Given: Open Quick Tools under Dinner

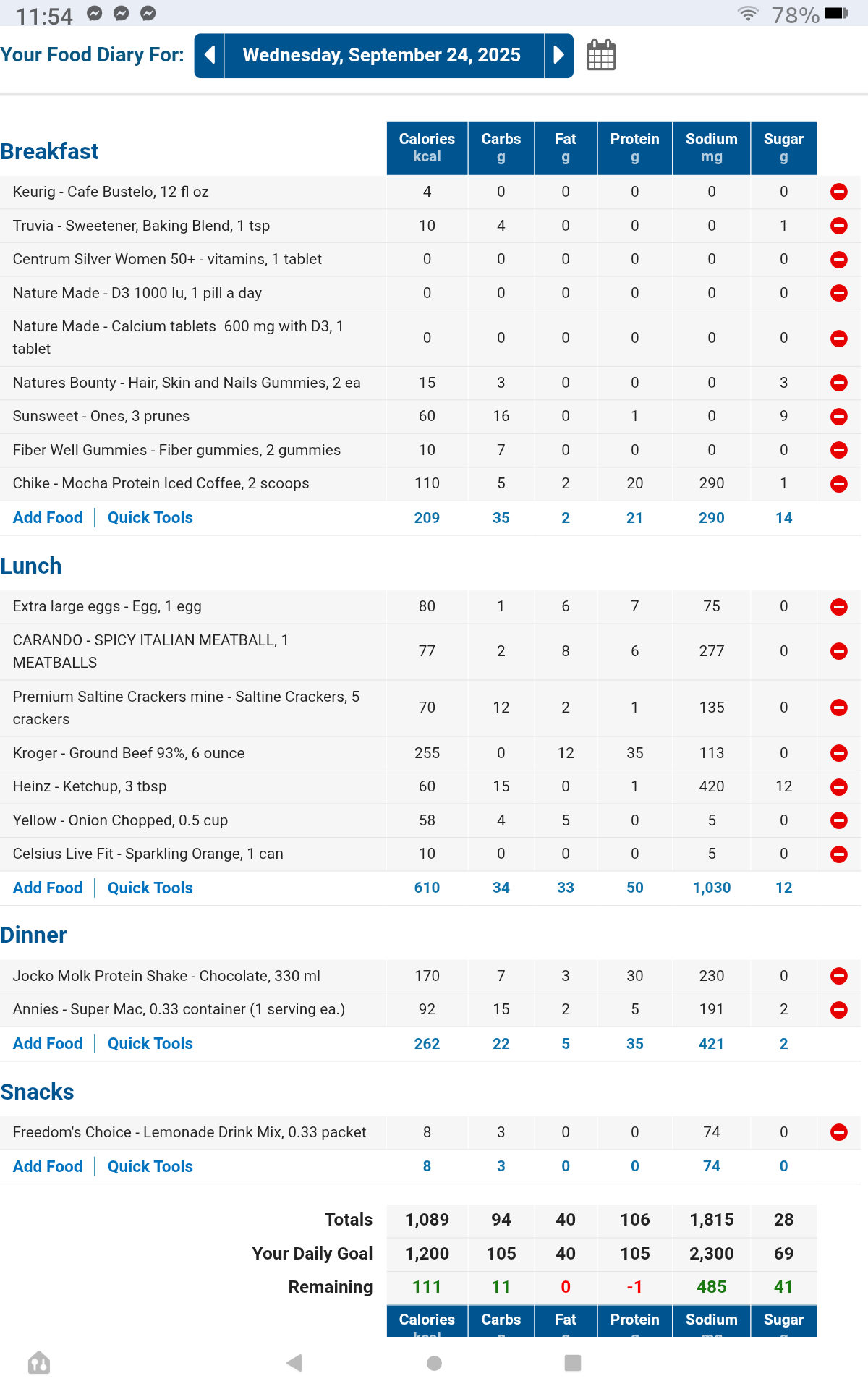Looking at the screenshot, I should [x=150, y=1044].
